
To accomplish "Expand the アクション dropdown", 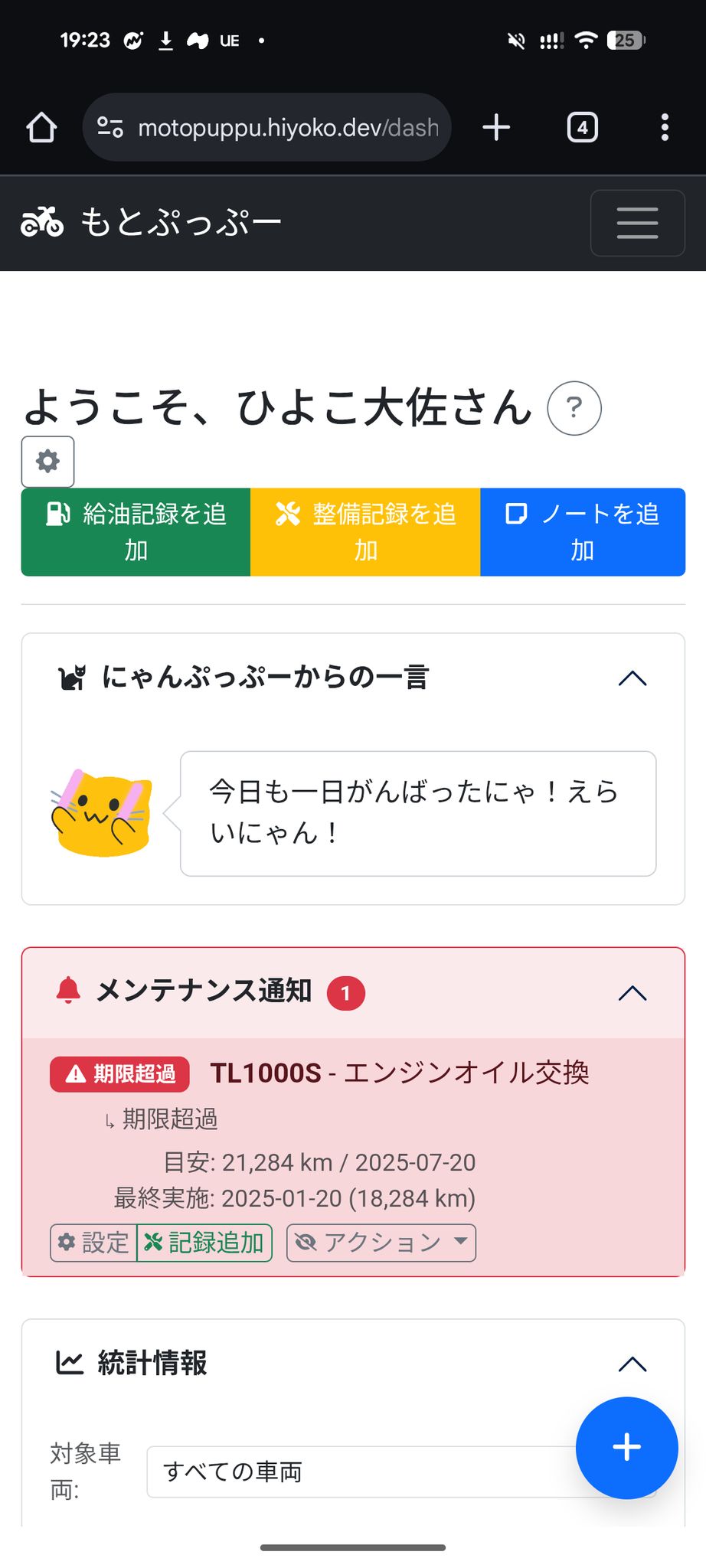I will (x=381, y=1243).
